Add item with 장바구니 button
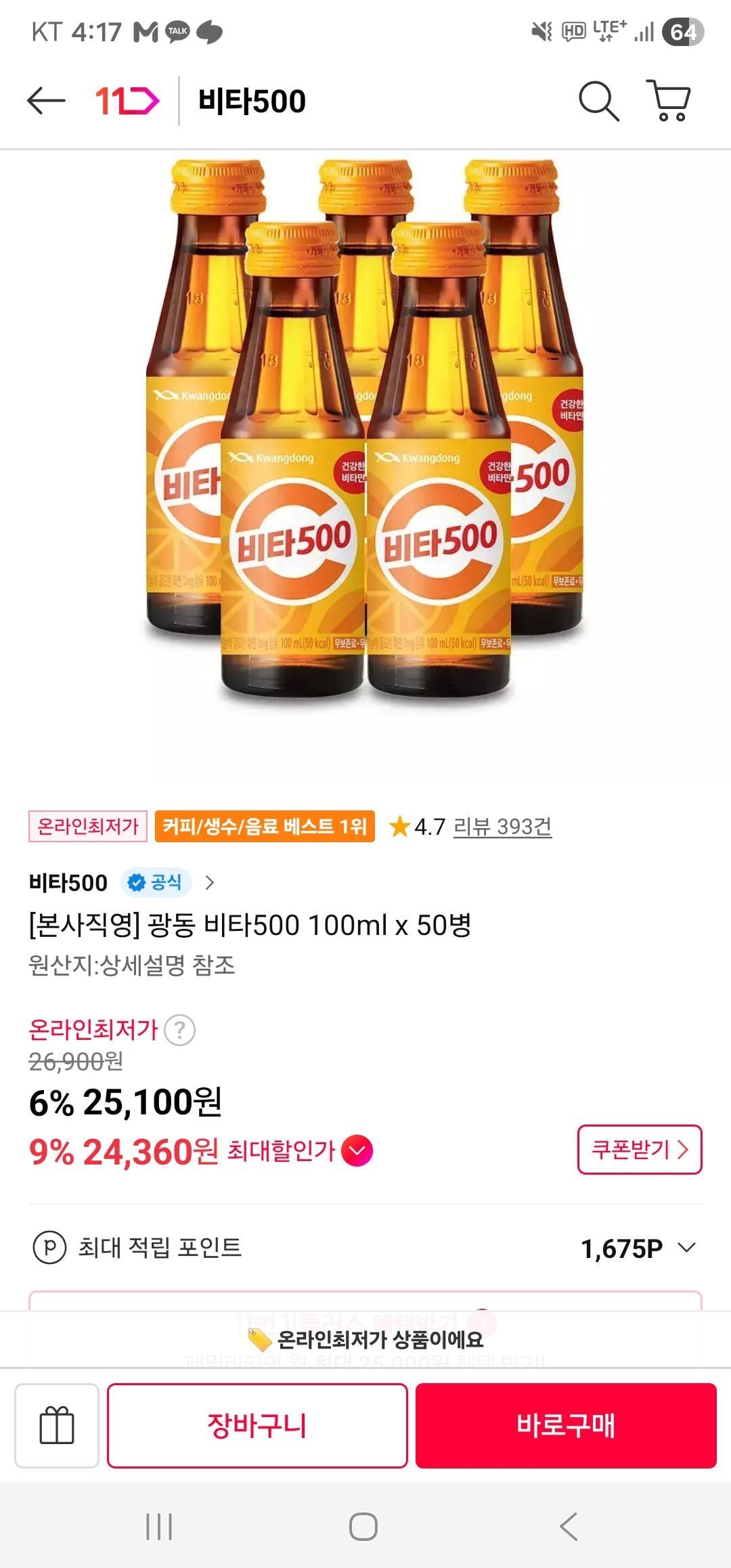The image size is (731, 1568). point(257,1426)
